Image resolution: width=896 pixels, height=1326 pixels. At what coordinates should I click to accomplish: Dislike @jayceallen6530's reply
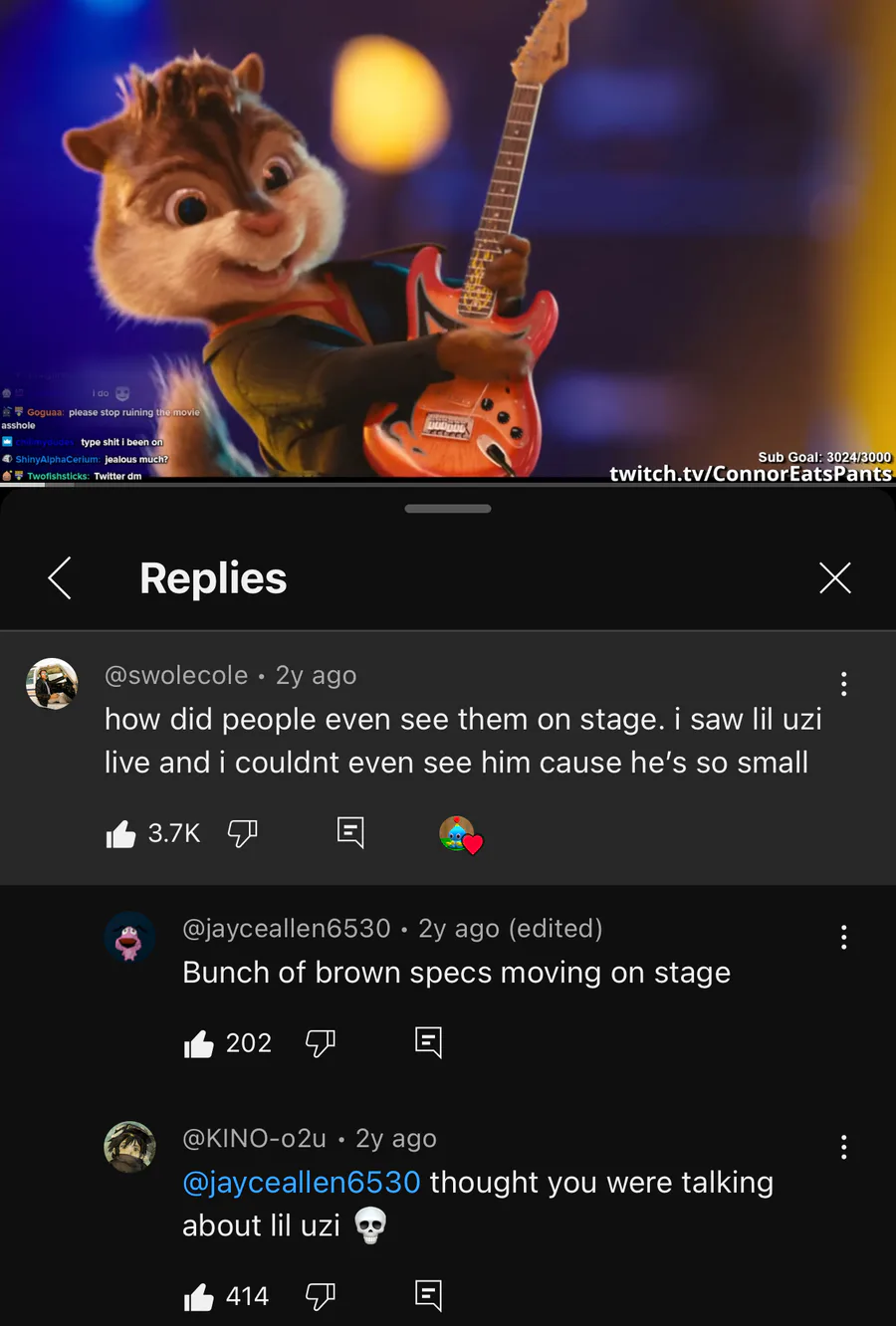pos(320,1043)
